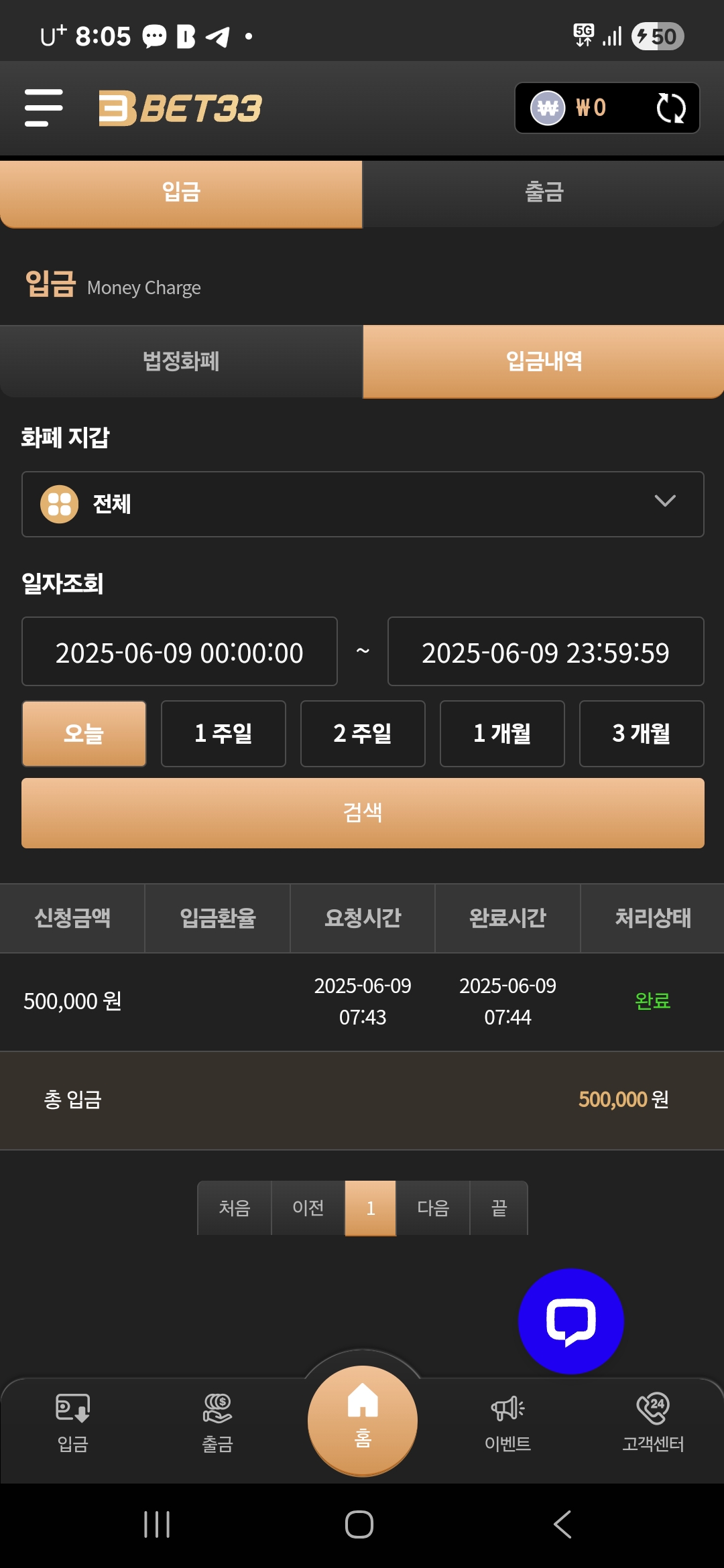Screen dimensions: 724x1568
Task: Filter by 2 주일
Action: [x=363, y=734]
